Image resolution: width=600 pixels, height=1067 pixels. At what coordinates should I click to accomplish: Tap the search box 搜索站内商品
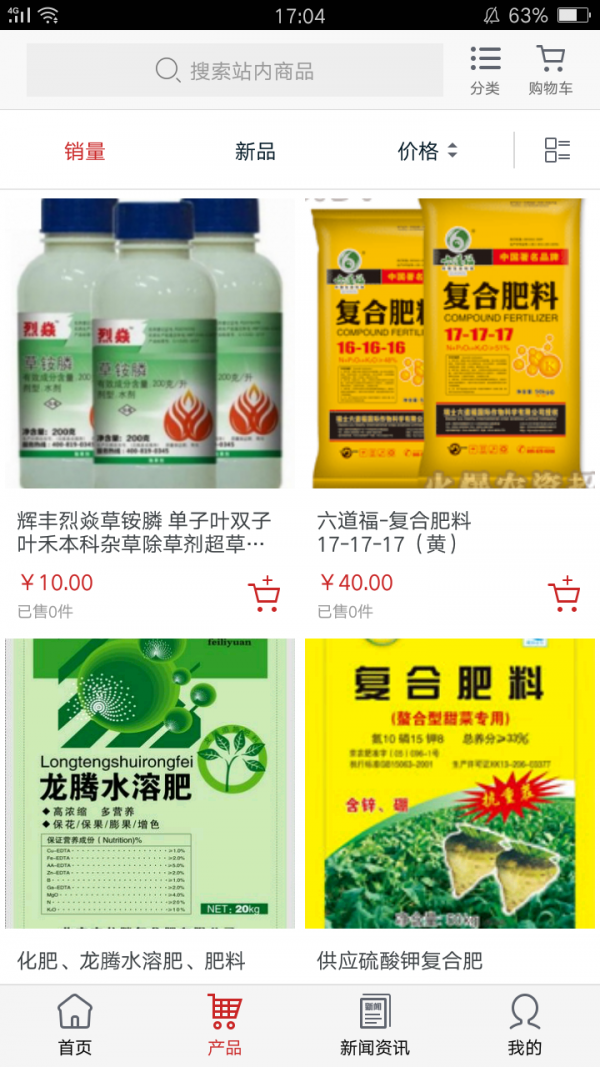(235, 70)
